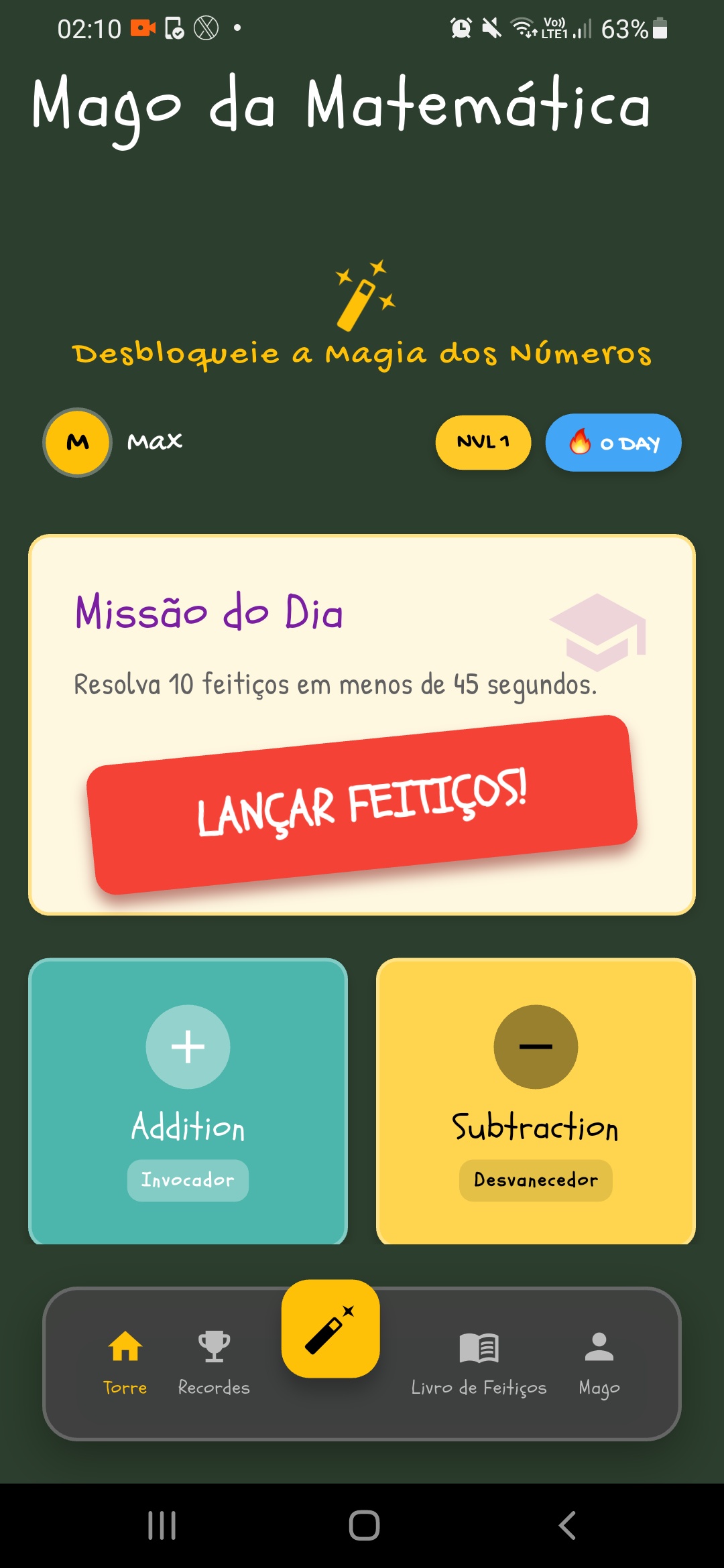Open the Subtraction Desvanecedor card

(536, 1101)
